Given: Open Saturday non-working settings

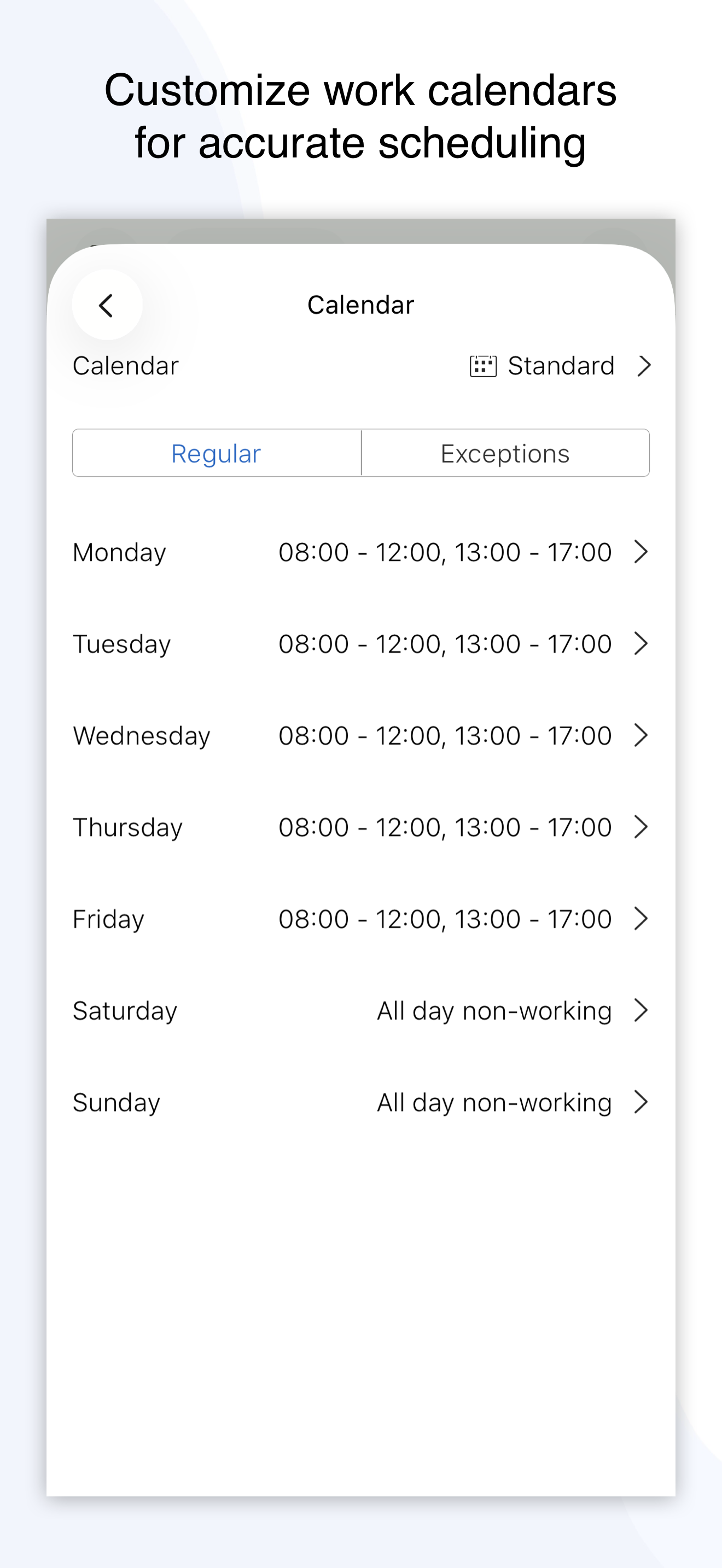Looking at the screenshot, I should 361,1011.
